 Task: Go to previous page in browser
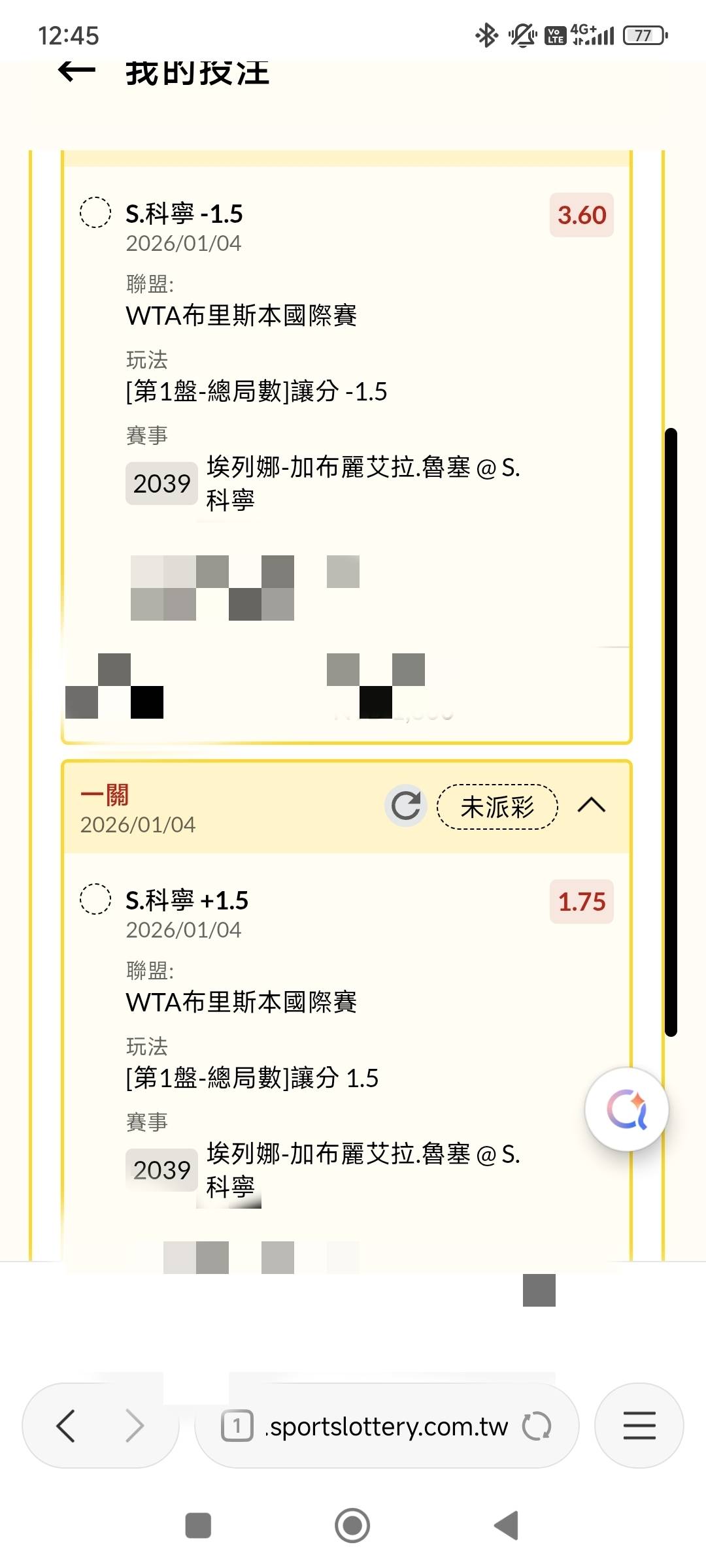click(x=66, y=1426)
